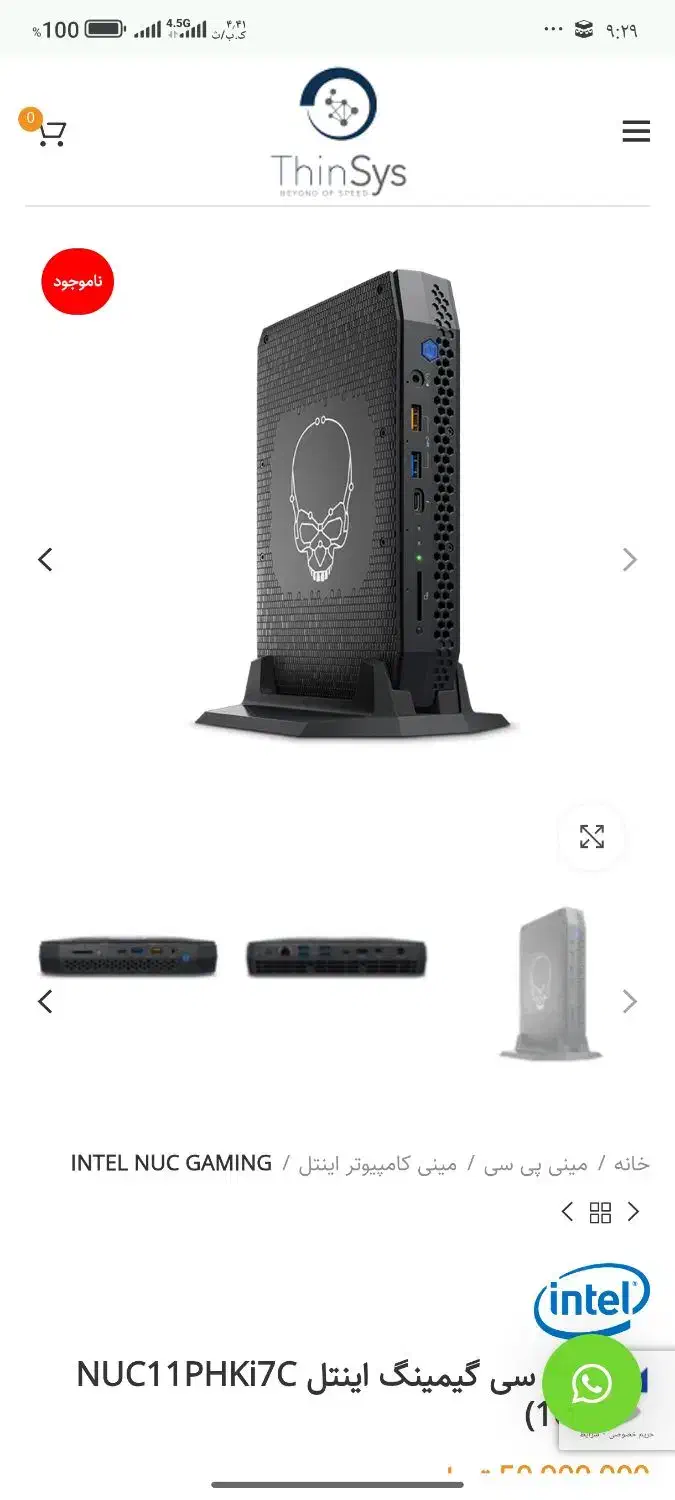This screenshot has height=1500, width=675.
Task: Open مینی پی سی breadcrumb
Action: pos(536,1164)
